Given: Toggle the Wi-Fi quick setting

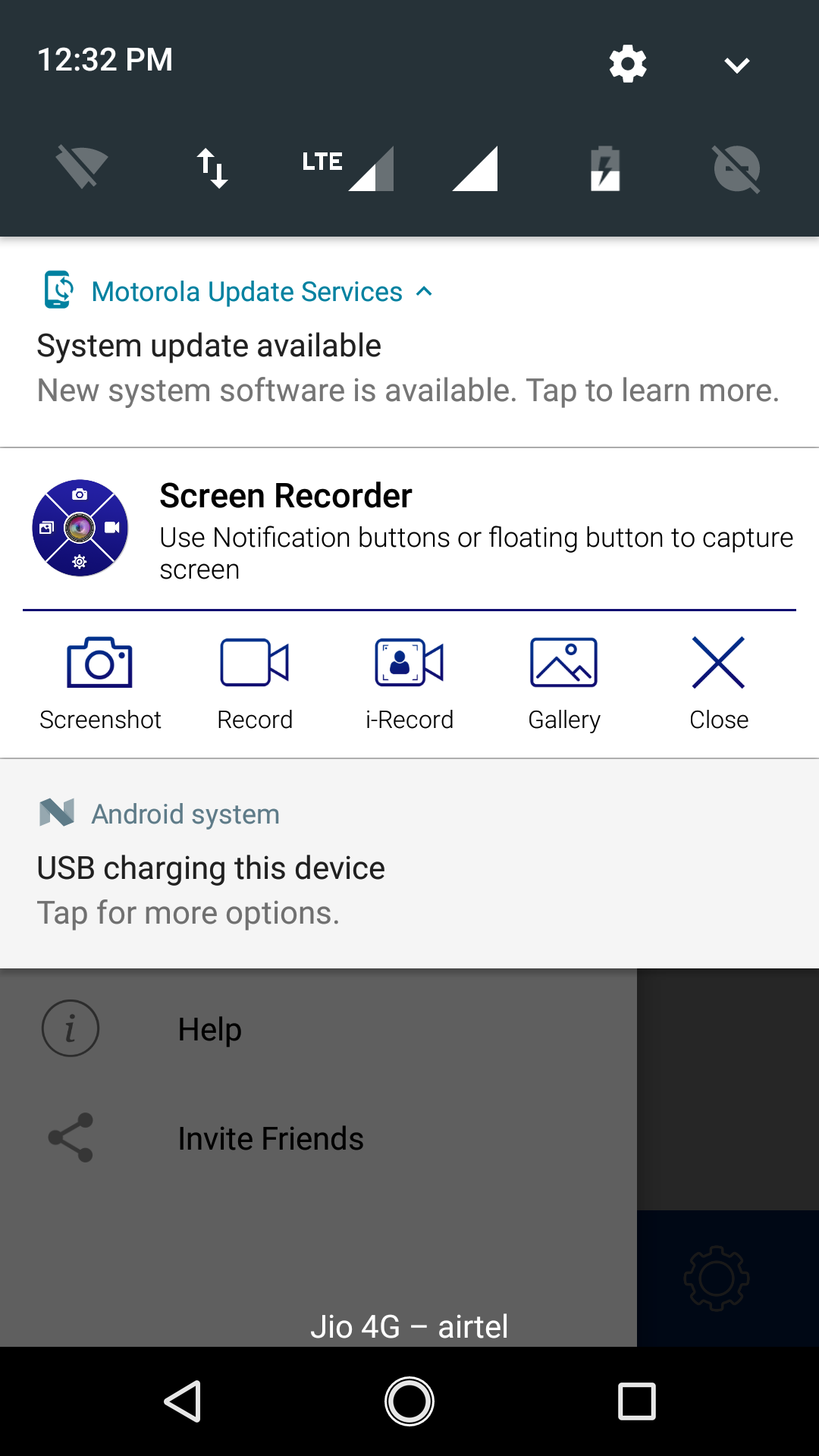Looking at the screenshot, I should point(82,168).
